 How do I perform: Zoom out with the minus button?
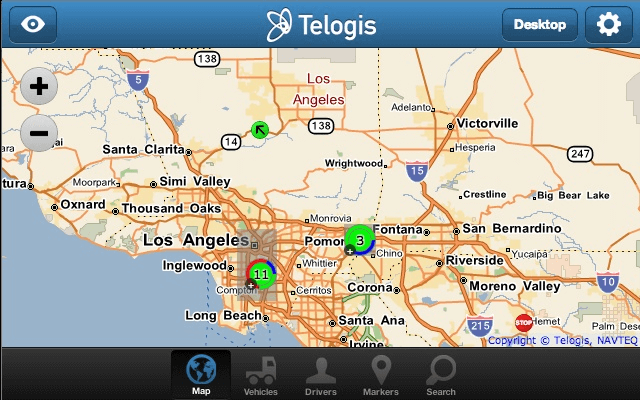click(39, 132)
